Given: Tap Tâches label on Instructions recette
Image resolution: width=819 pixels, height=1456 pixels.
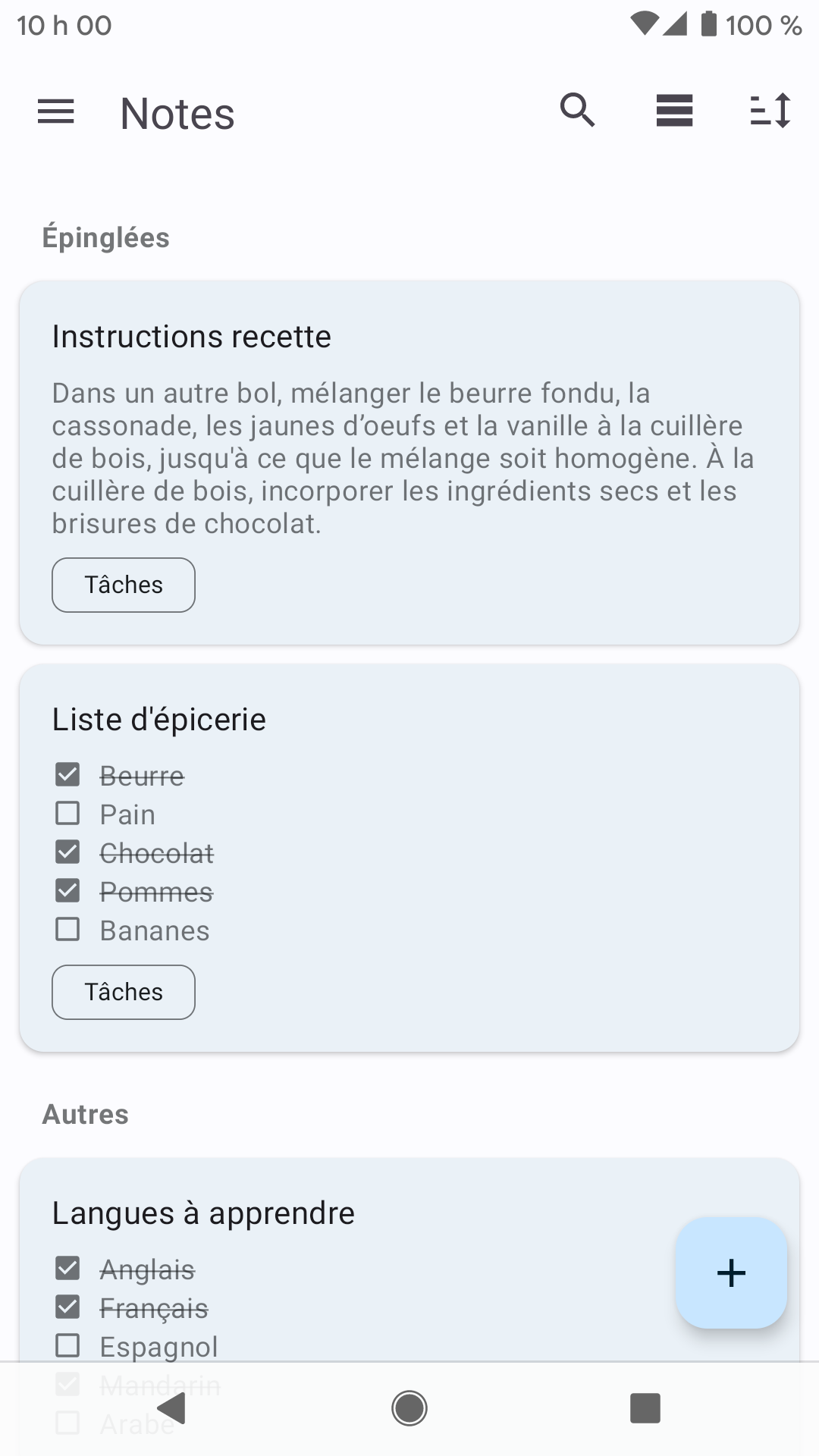Looking at the screenshot, I should pos(124,585).
